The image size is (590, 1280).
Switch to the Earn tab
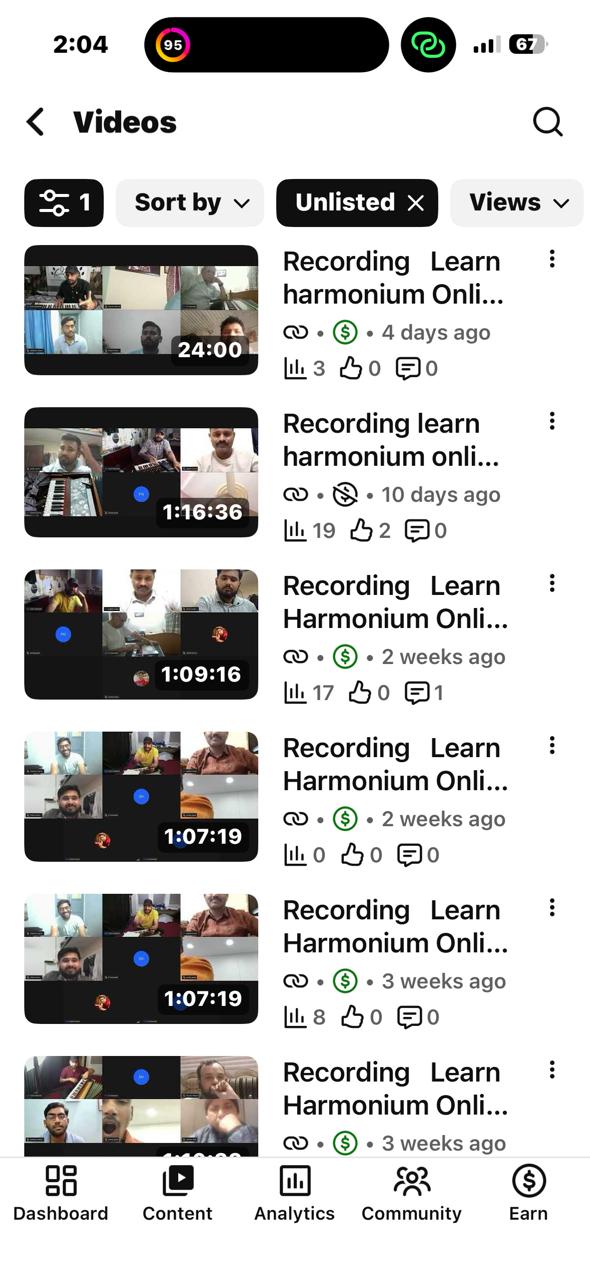click(528, 1194)
